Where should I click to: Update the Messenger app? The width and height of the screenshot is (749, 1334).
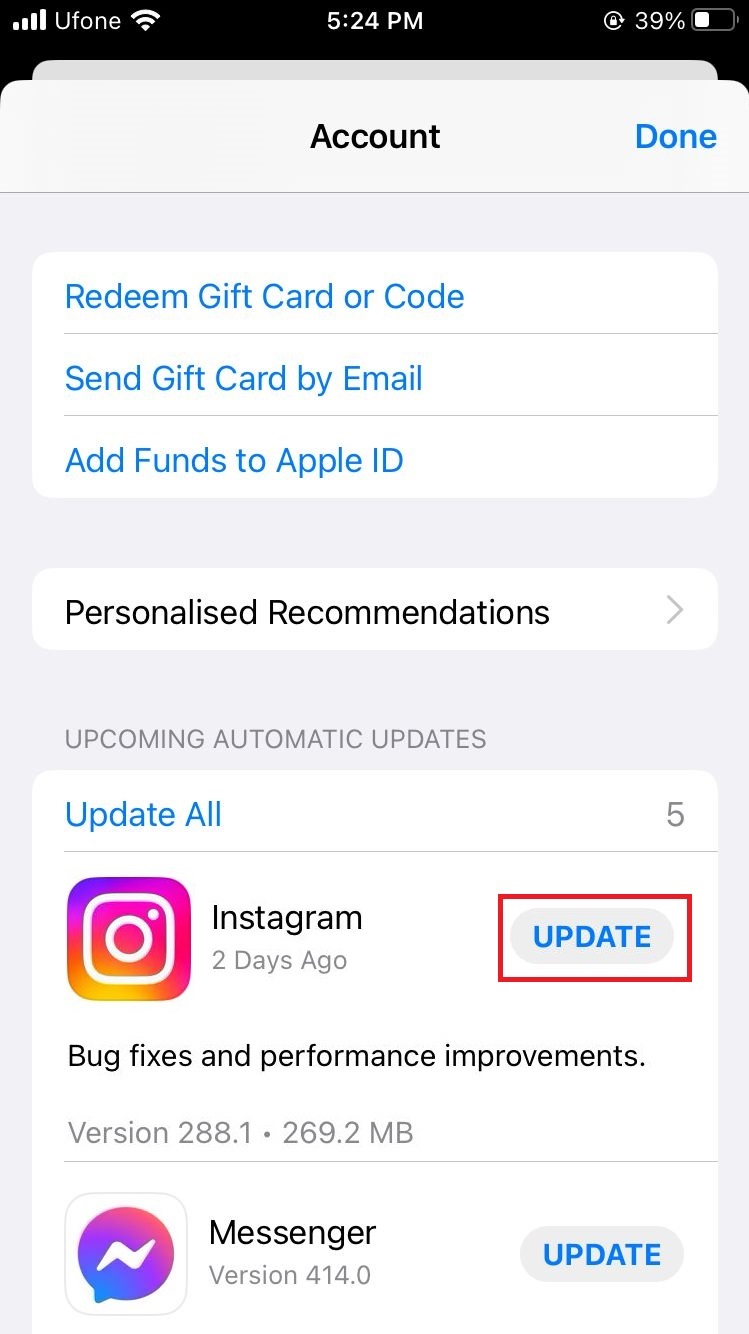(602, 1255)
